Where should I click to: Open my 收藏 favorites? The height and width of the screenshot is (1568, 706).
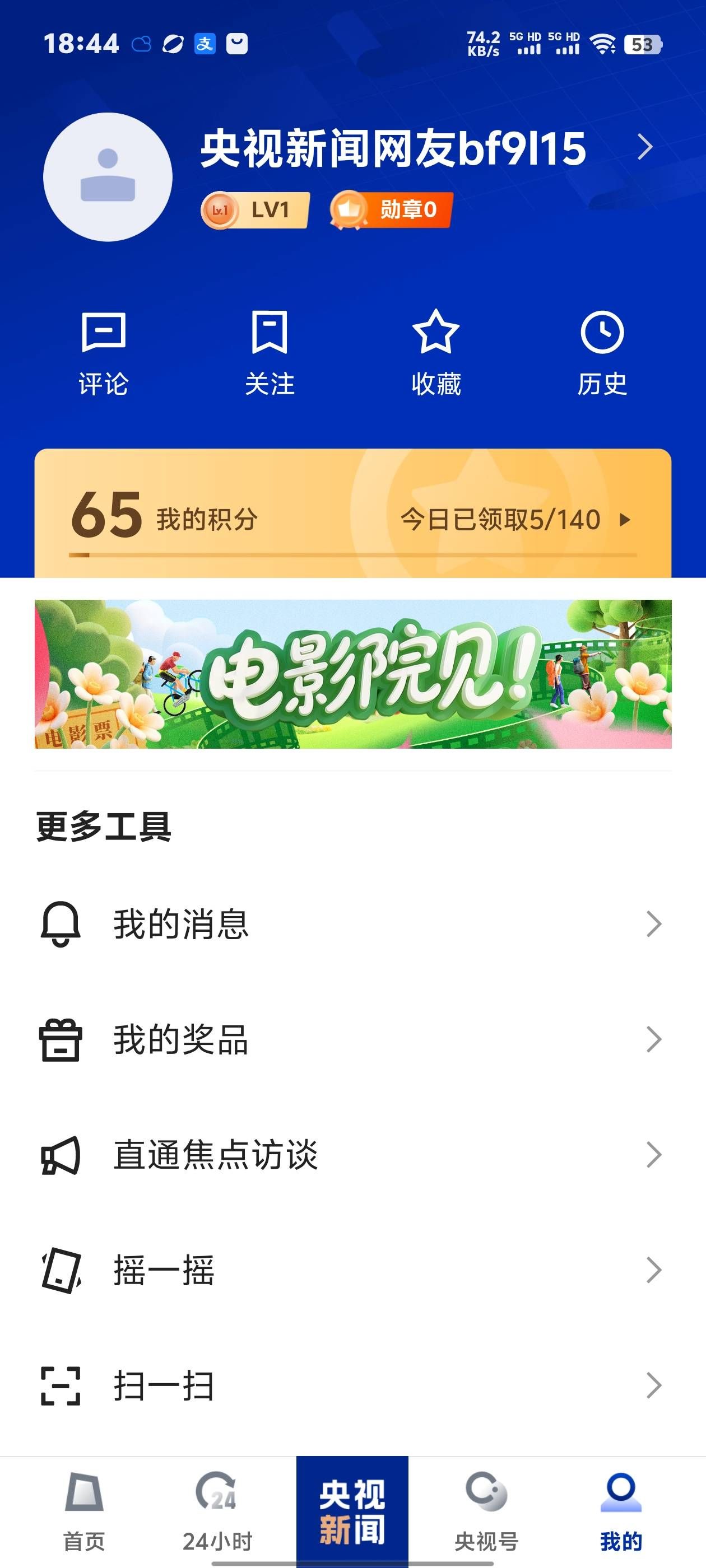click(436, 352)
